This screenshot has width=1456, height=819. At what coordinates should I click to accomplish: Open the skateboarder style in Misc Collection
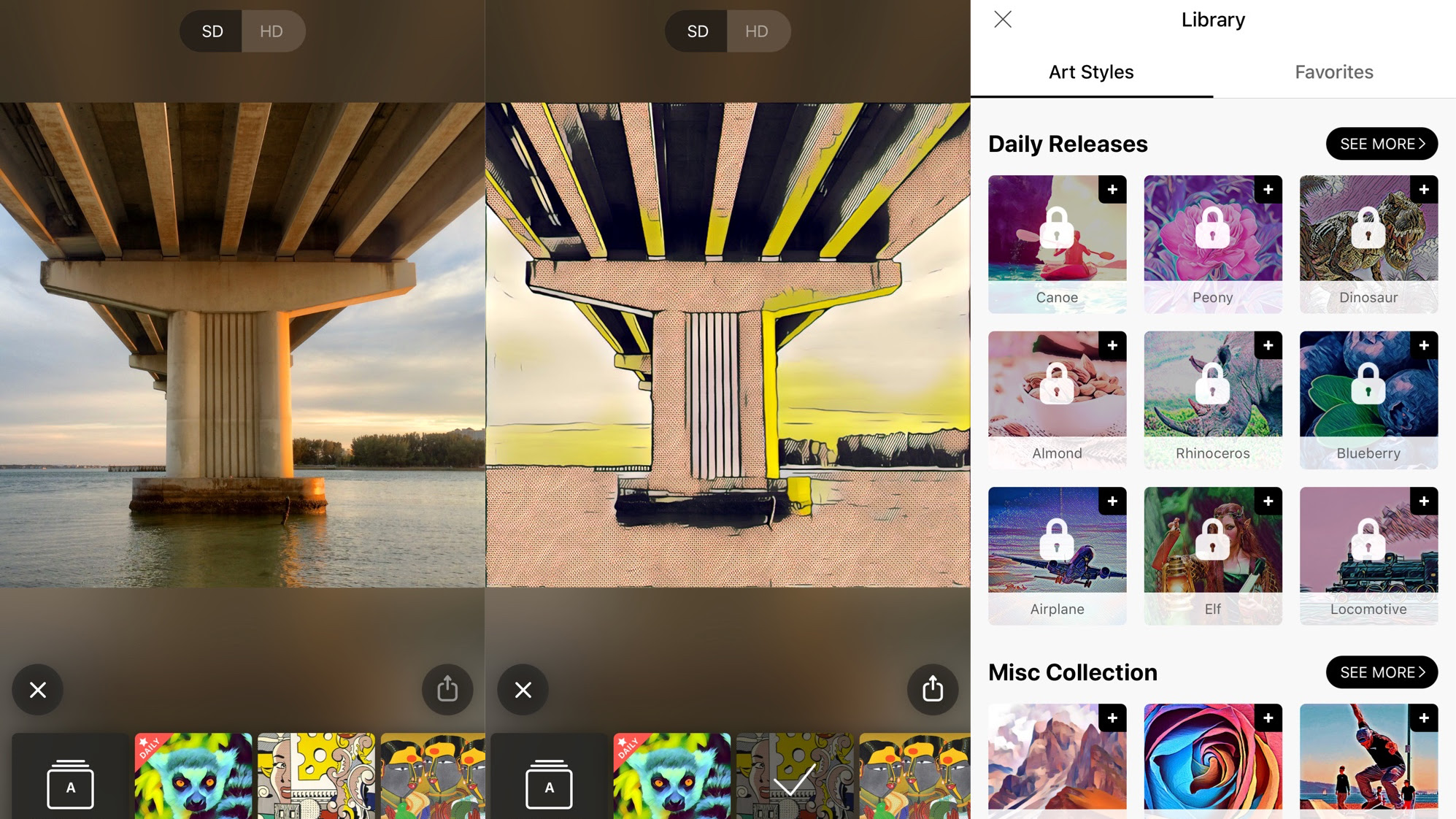pyautogui.click(x=1368, y=761)
